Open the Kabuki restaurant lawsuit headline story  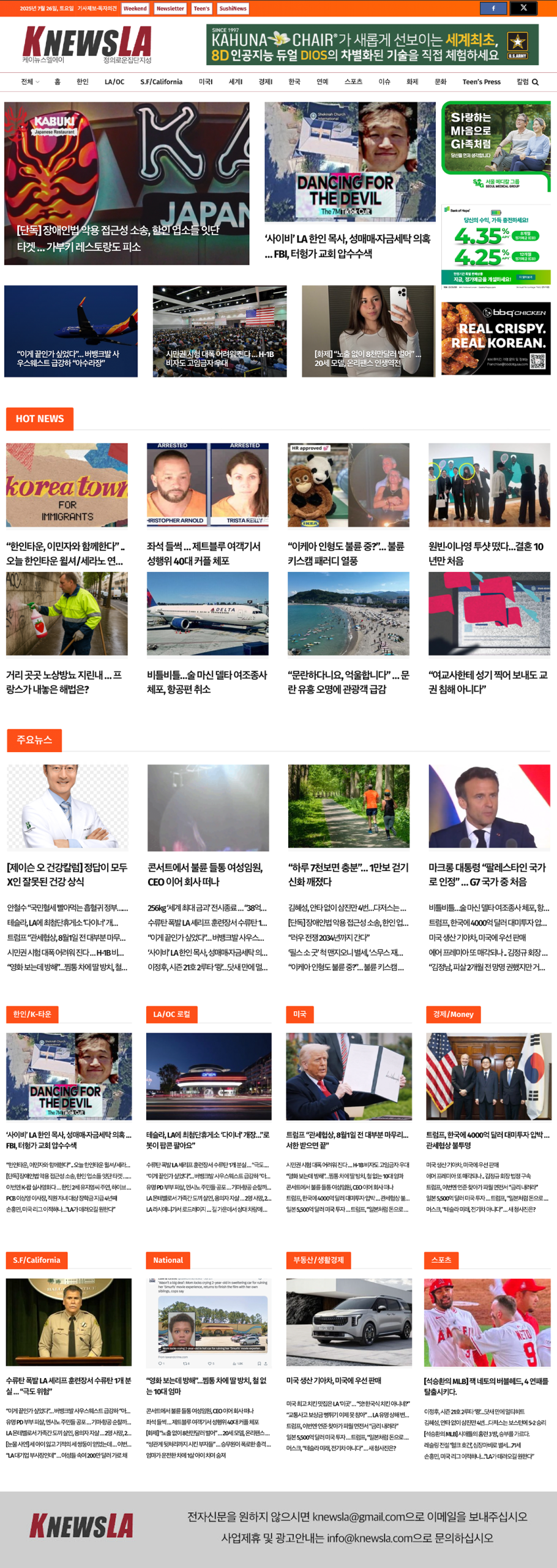118,238
